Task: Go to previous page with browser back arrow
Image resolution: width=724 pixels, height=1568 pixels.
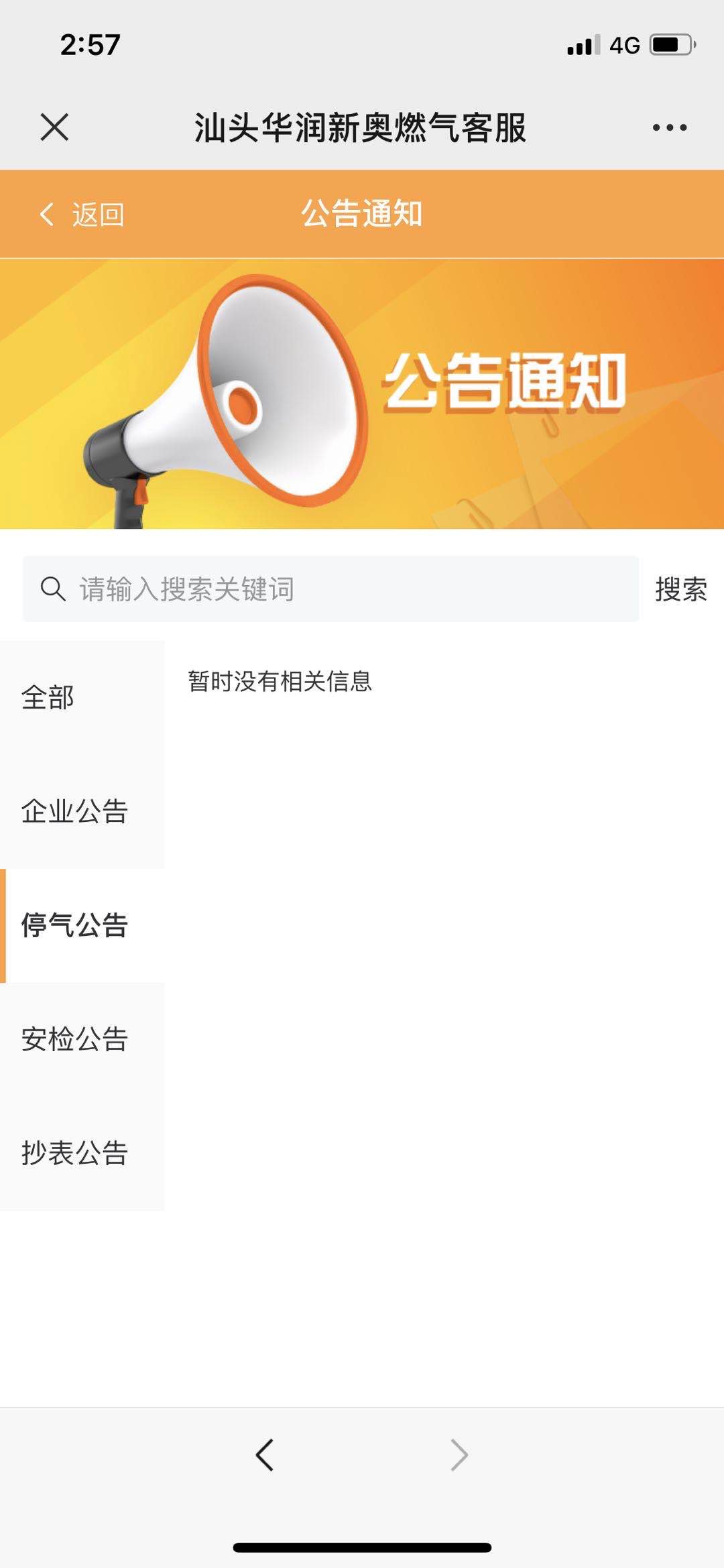Action: [265, 1455]
